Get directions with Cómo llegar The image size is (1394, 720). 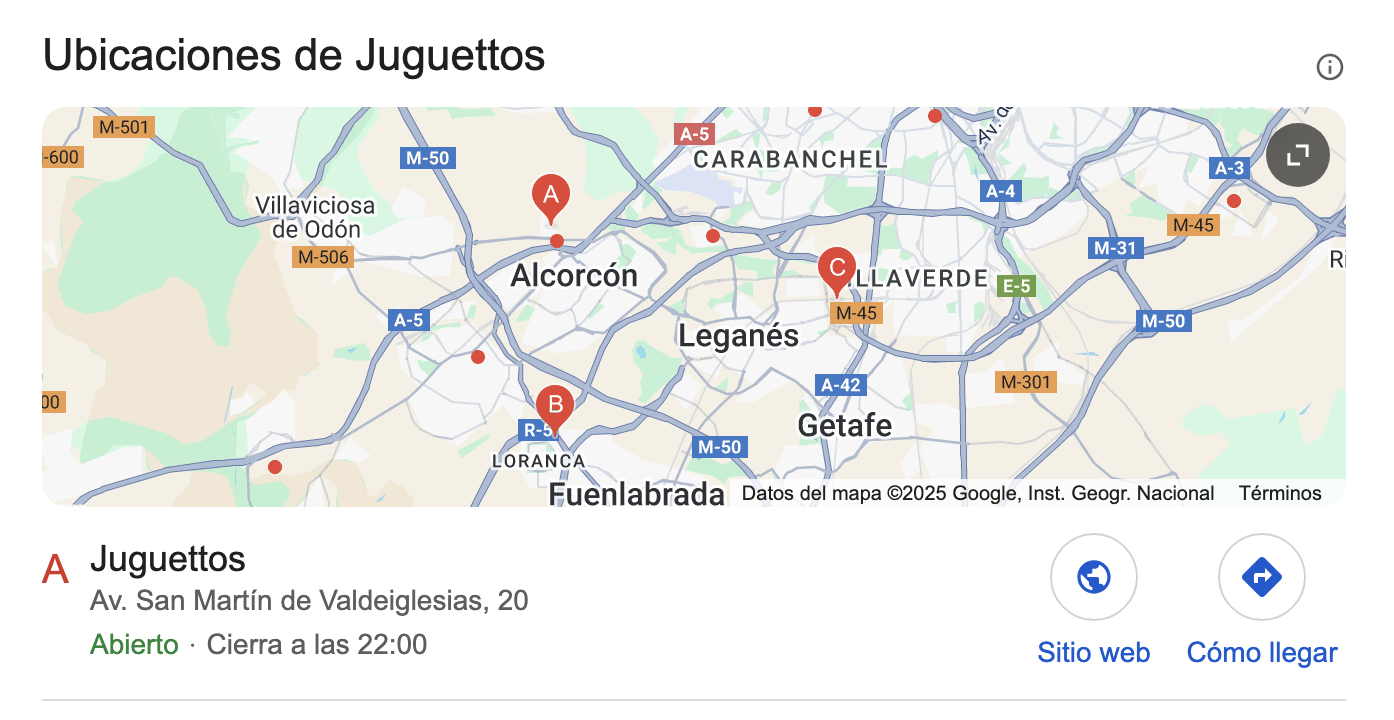click(1261, 577)
